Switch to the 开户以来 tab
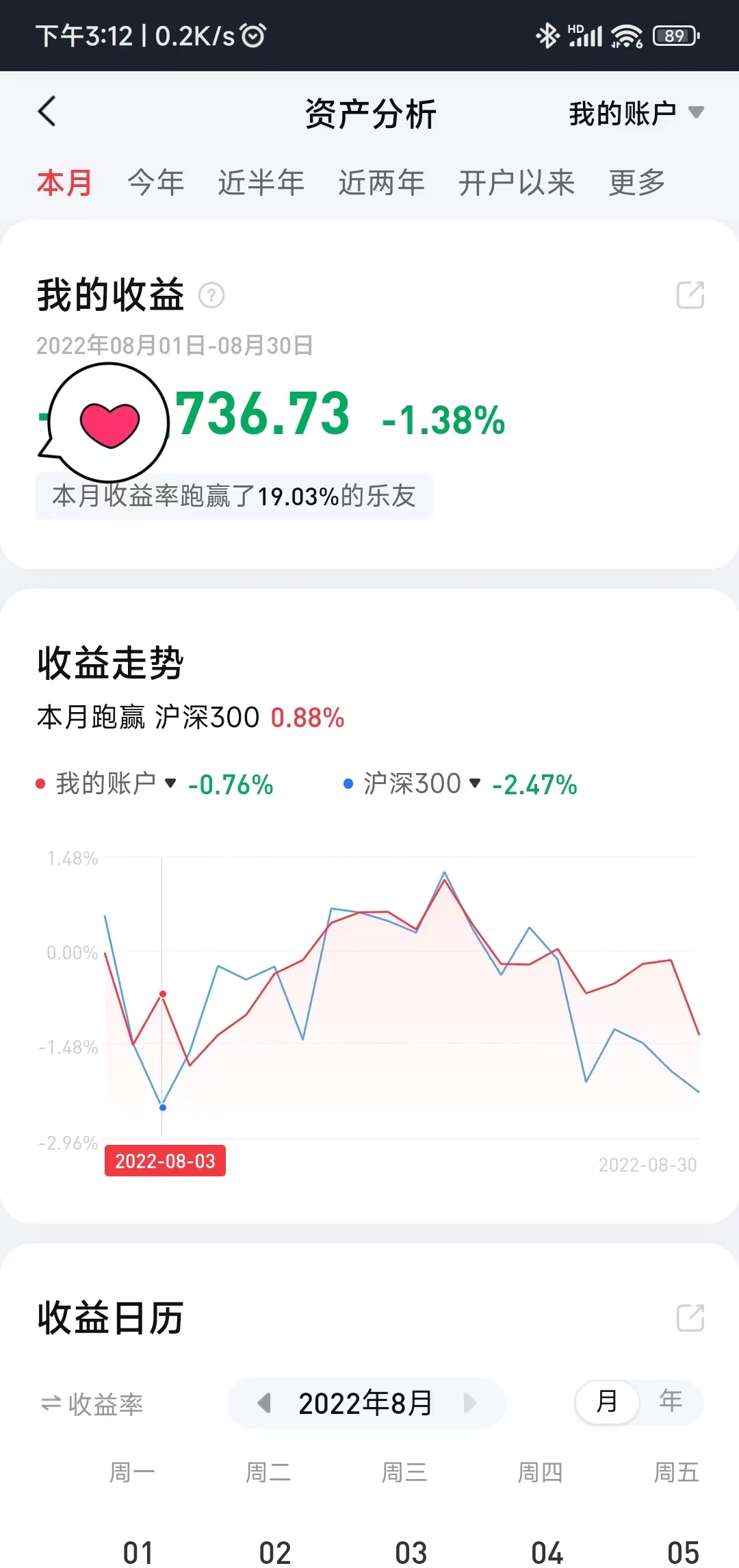Viewport: 739px width, 1568px height. point(517,183)
